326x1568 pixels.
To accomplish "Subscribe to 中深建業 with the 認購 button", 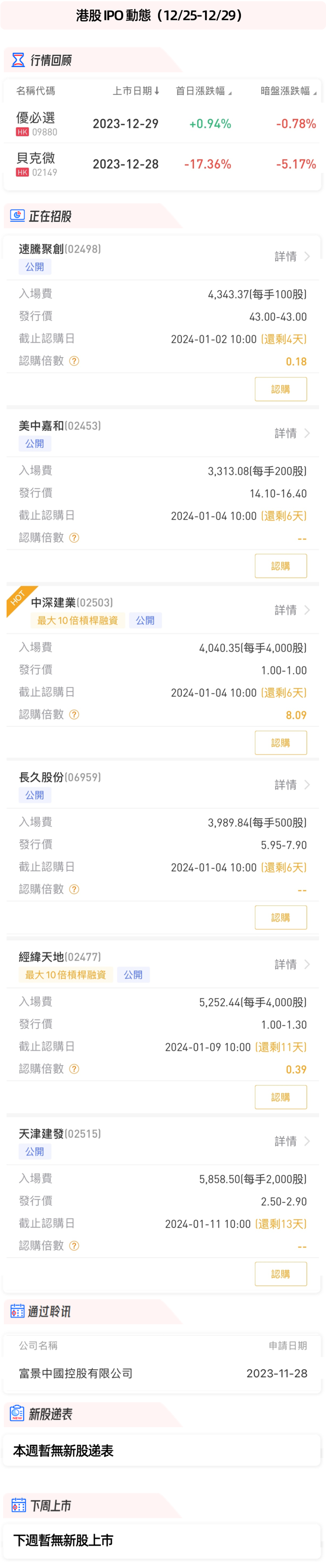I will point(280,743).
